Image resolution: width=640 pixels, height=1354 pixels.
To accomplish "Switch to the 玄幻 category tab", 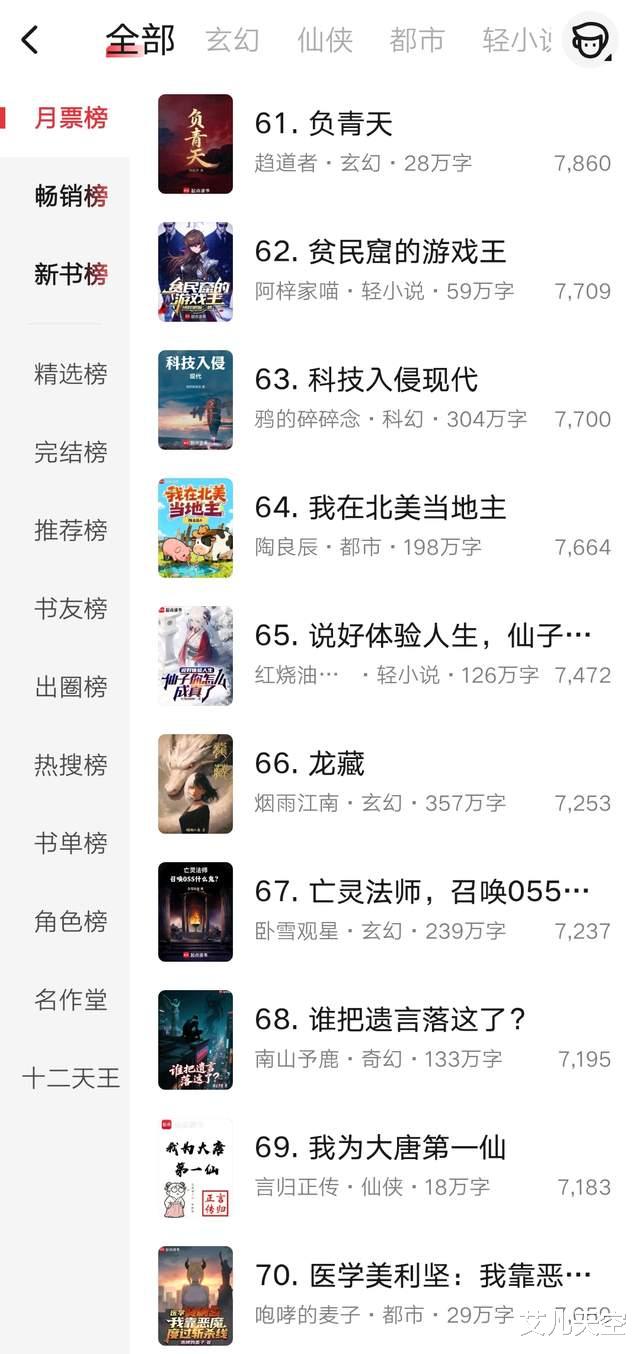I will [232, 41].
